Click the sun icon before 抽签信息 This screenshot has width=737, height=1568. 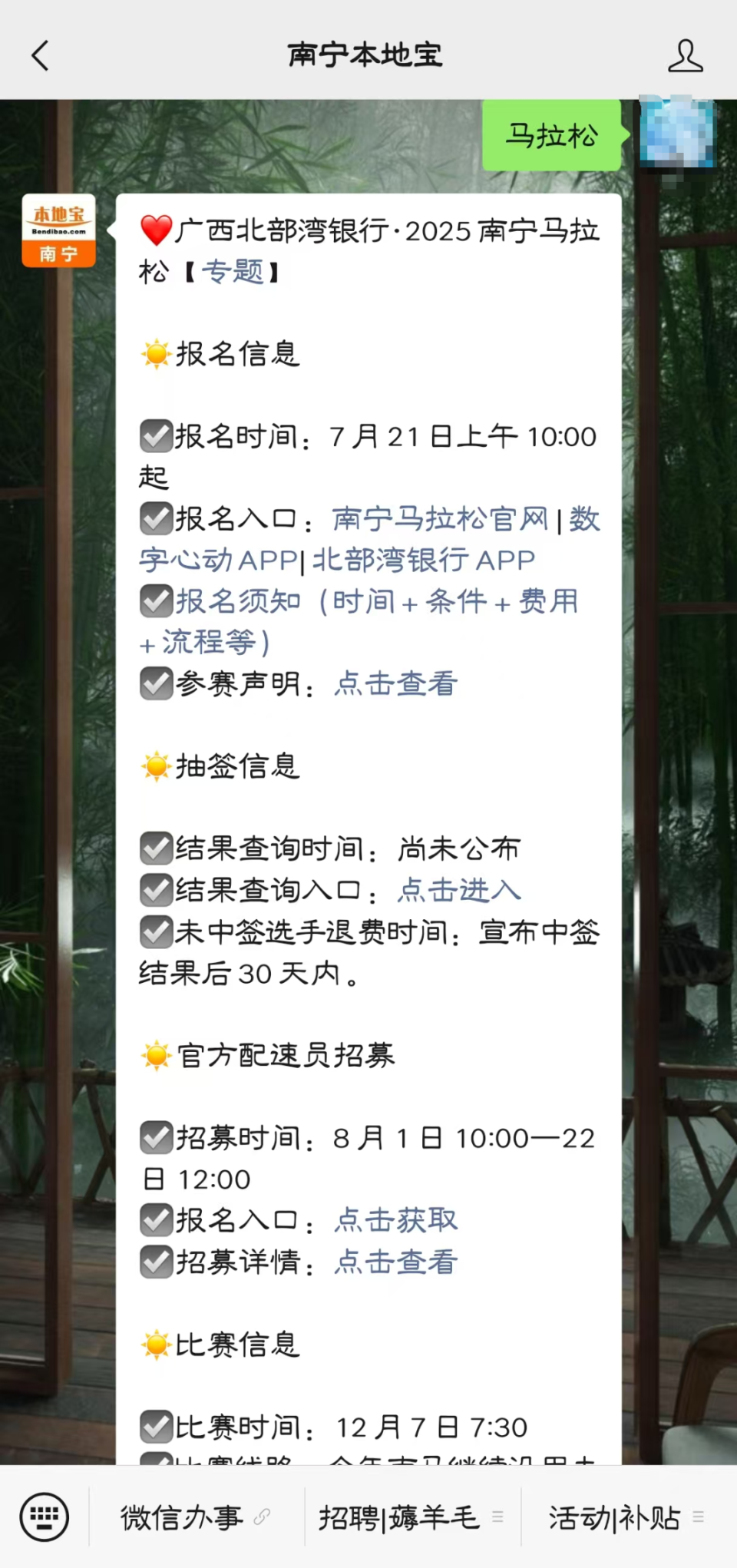[156, 765]
